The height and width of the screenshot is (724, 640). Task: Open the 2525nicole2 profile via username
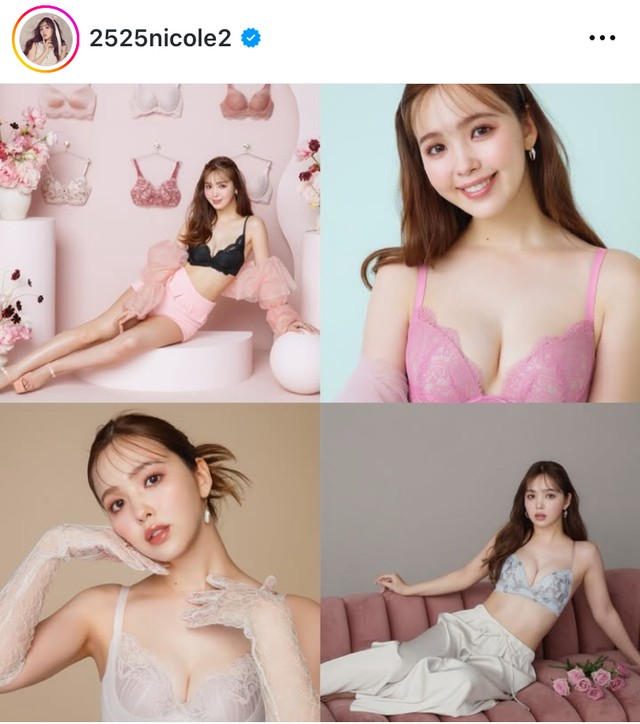coord(160,38)
